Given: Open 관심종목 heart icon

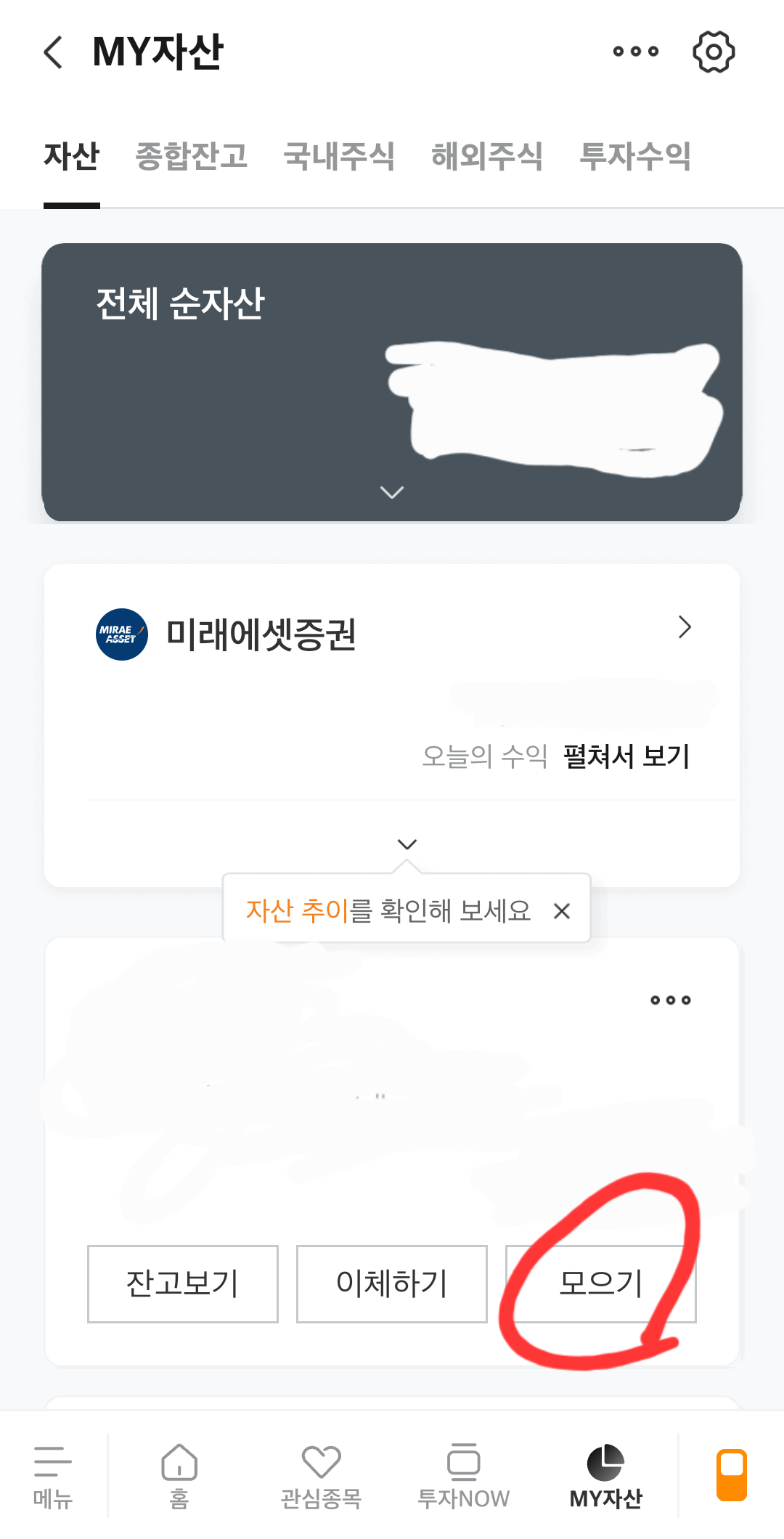Looking at the screenshot, I should [x=322, y=1472].
